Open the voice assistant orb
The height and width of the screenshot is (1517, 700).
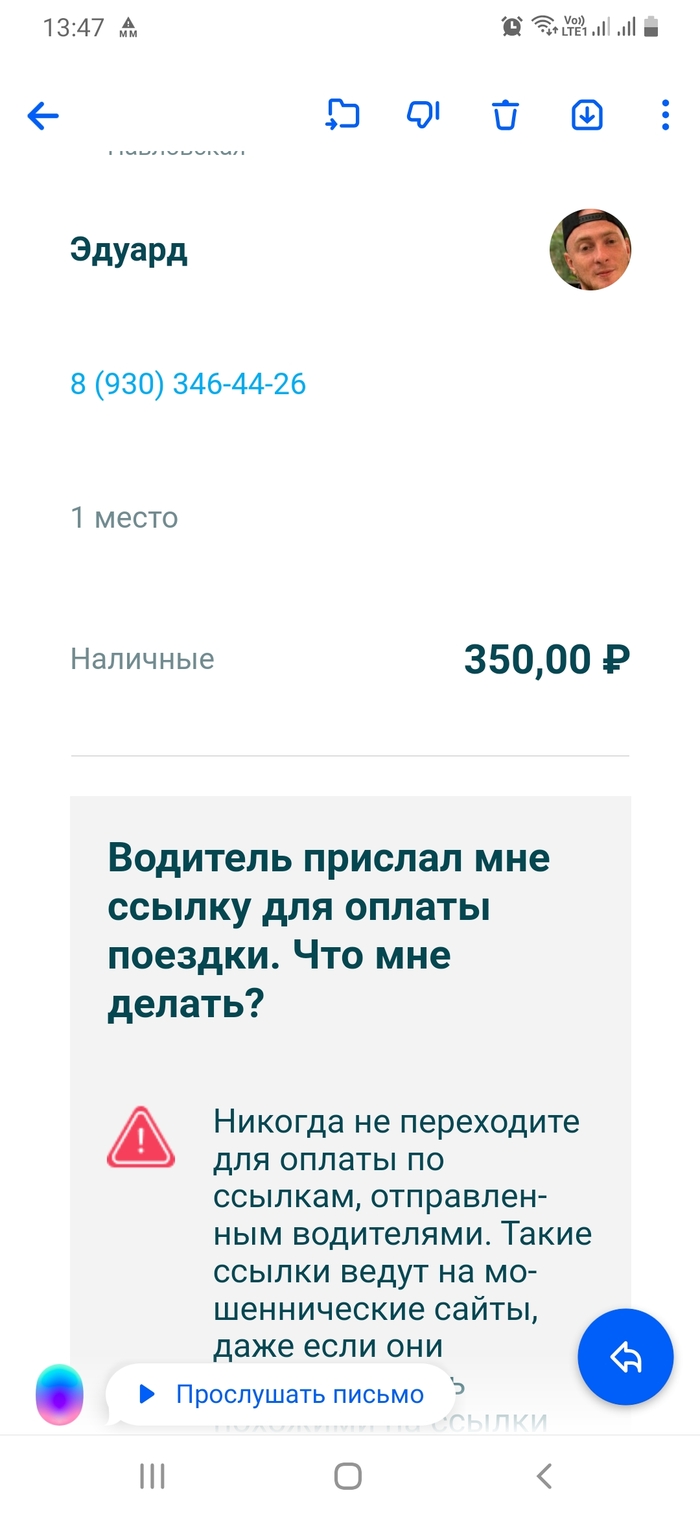click(x=60, y=1394)
